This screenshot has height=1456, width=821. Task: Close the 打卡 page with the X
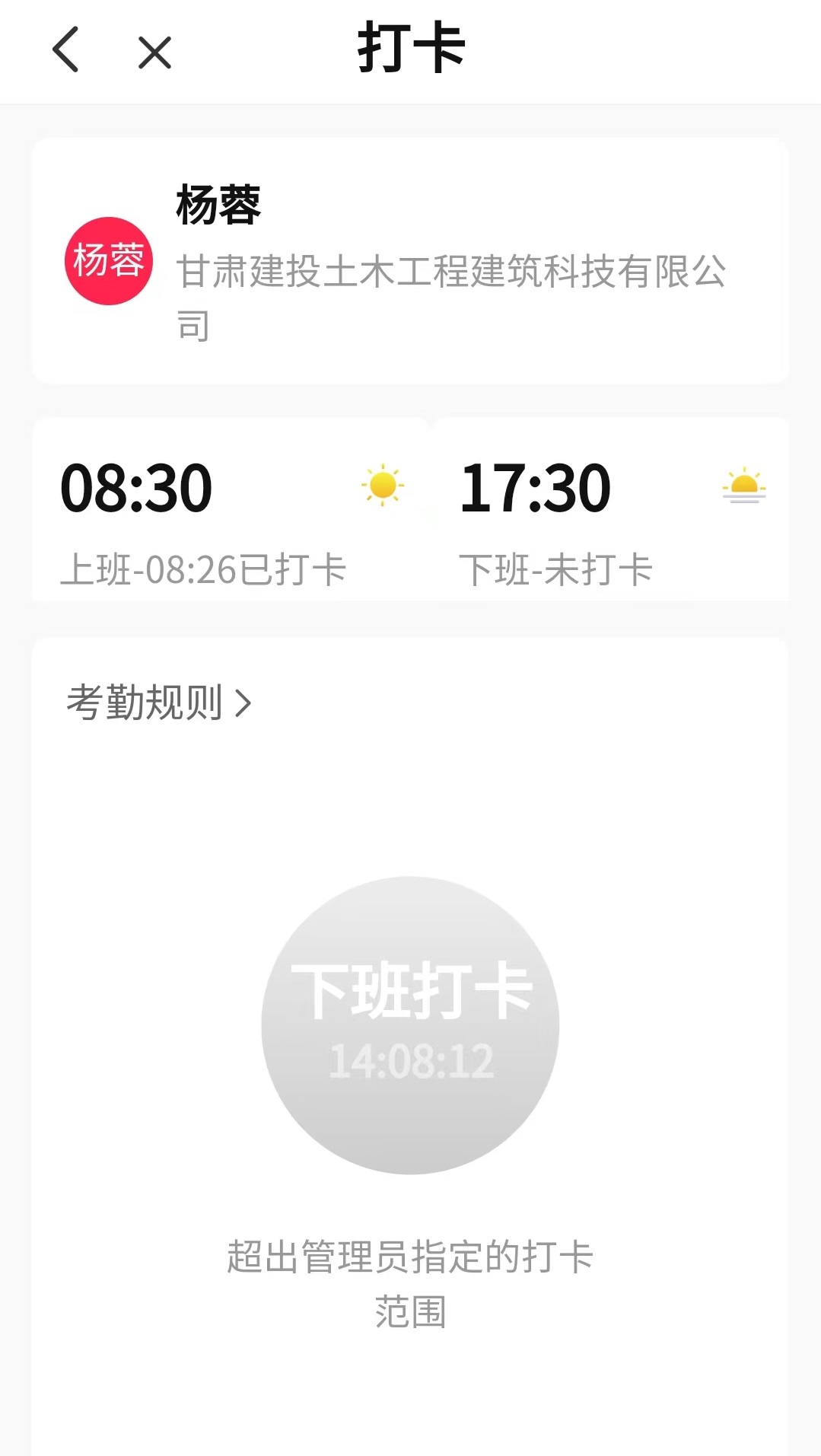coord(154,53)
